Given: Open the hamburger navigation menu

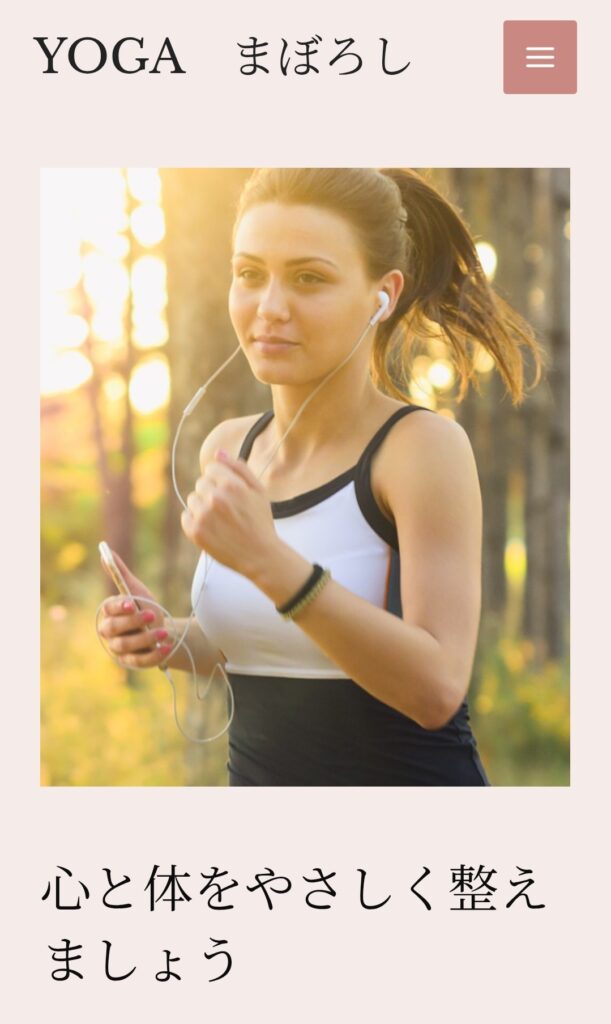Looking at the screenshot, I should pyautogui.click(x=540, y=57).
